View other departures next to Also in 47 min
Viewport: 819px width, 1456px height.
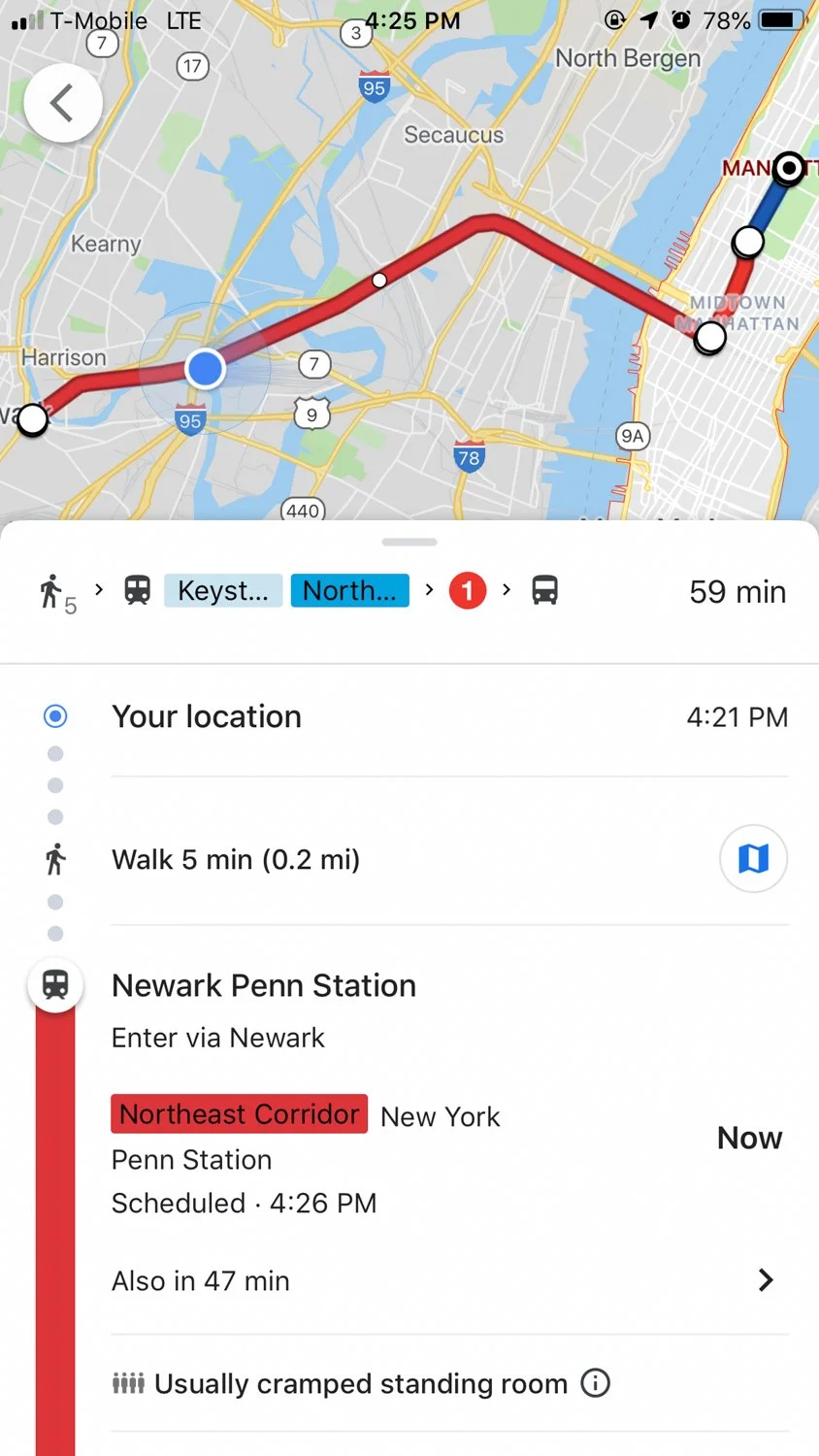[x=766, y=1280]
